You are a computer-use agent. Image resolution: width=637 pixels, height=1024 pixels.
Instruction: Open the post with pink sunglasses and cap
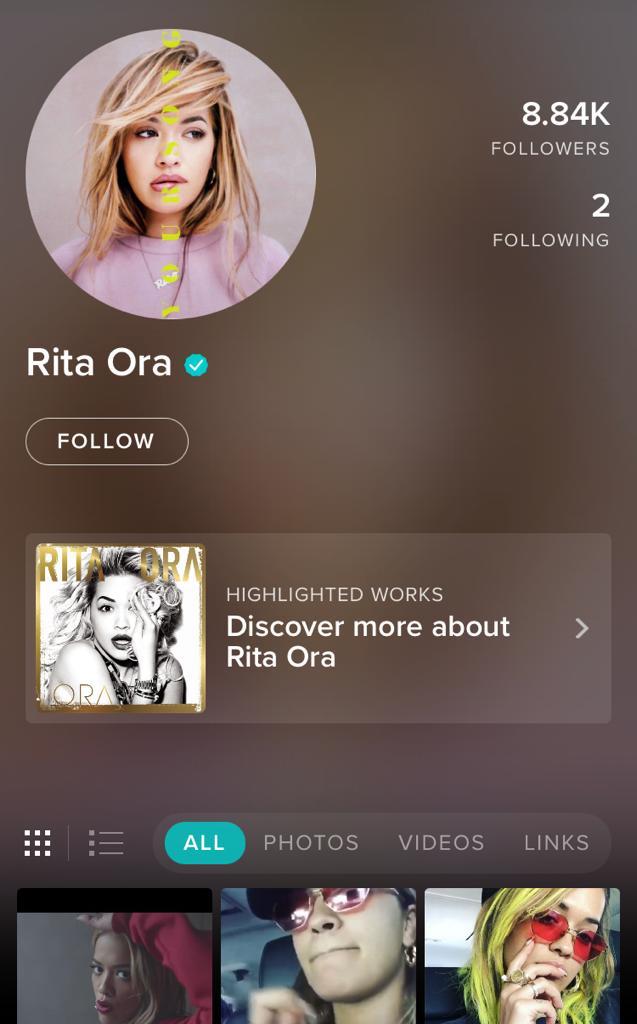[x=318, y=956]
